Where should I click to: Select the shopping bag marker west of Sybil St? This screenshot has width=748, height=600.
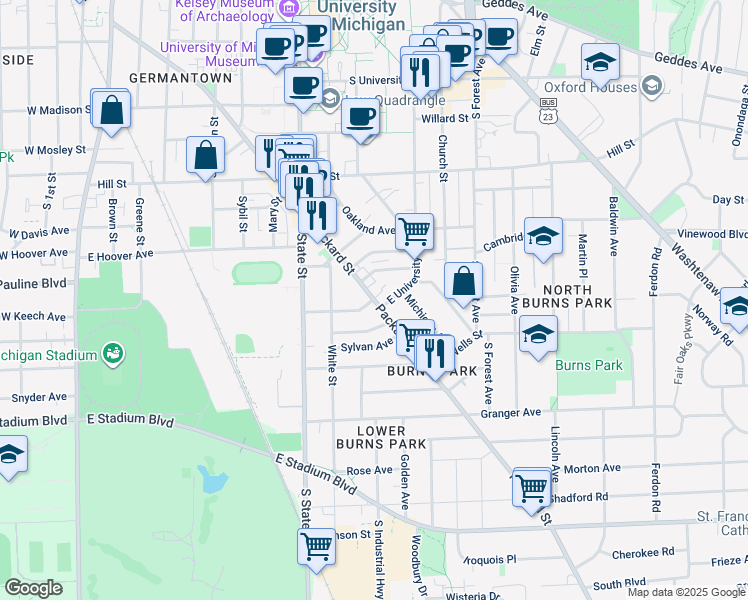point(205,156)
